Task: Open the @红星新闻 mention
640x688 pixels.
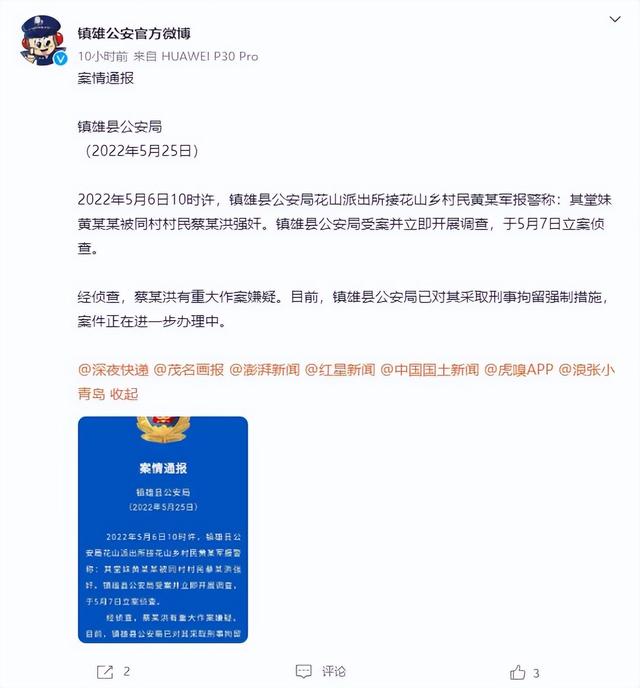Action: 341,369
